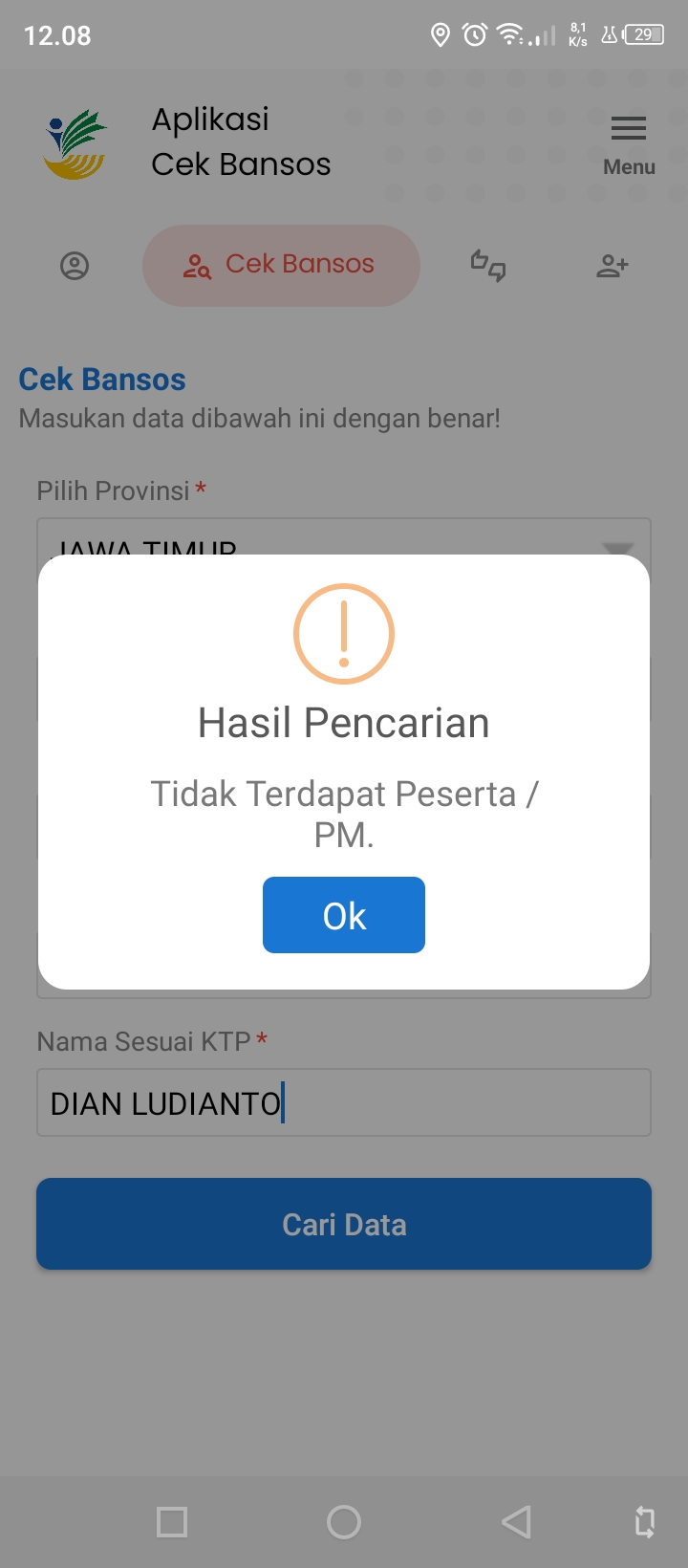Select the Cek Bansos tab

pyautogui.click(x=281, y=266)
